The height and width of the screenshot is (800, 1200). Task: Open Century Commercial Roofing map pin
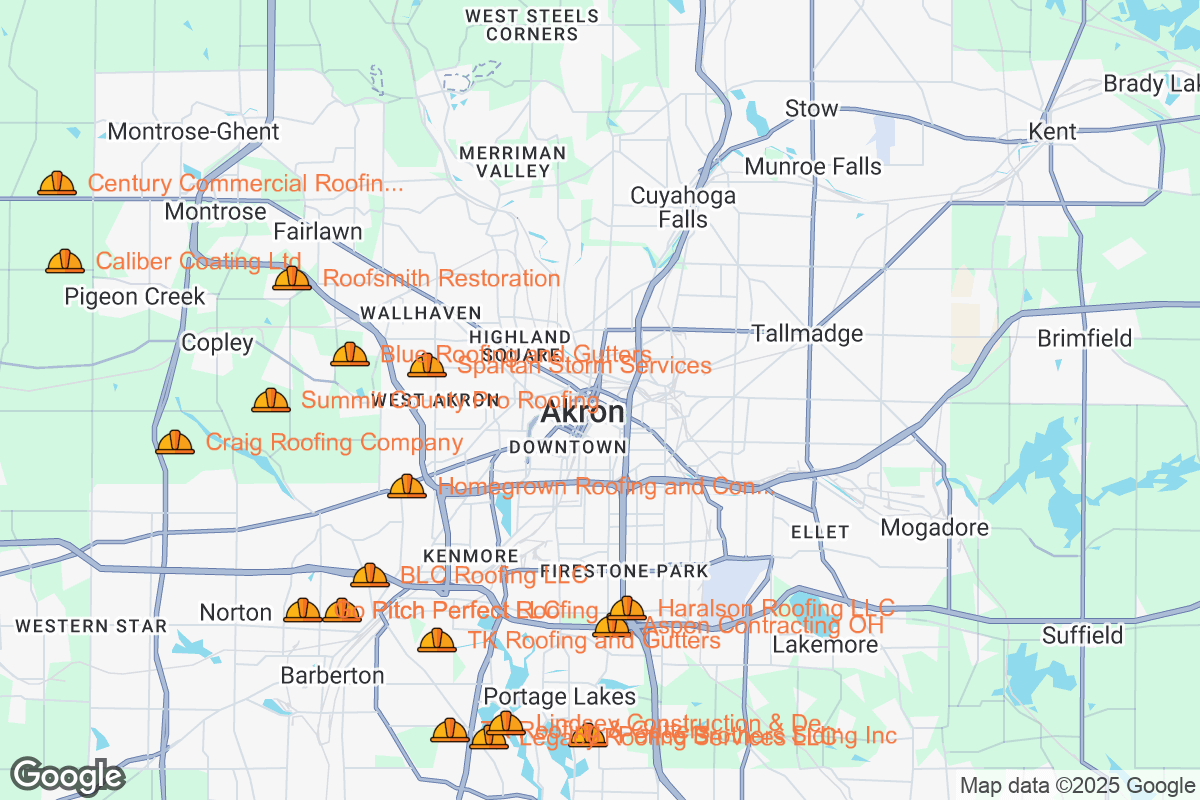(57, 183)
